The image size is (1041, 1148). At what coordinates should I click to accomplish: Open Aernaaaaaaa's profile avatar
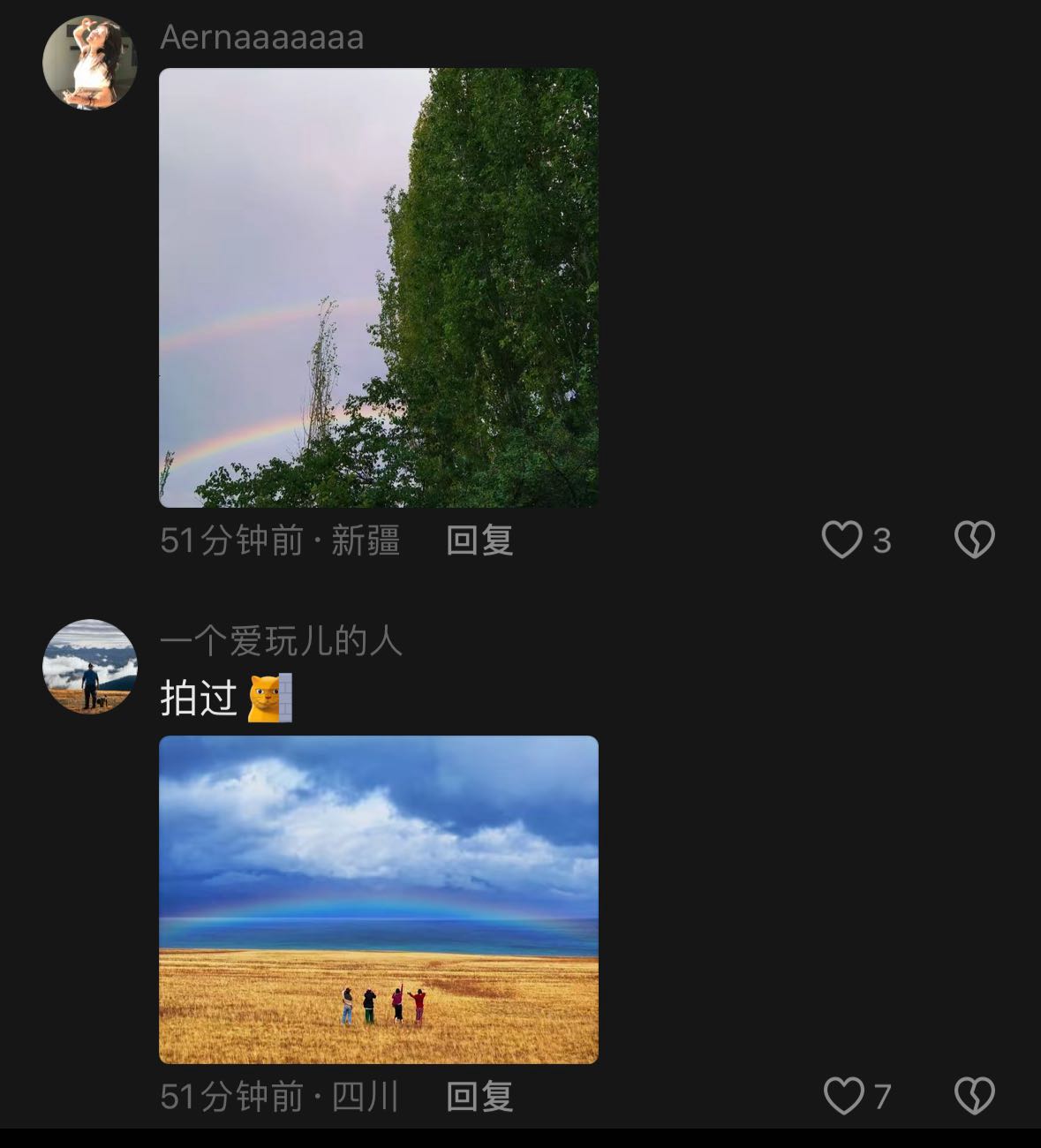[90, 64]
